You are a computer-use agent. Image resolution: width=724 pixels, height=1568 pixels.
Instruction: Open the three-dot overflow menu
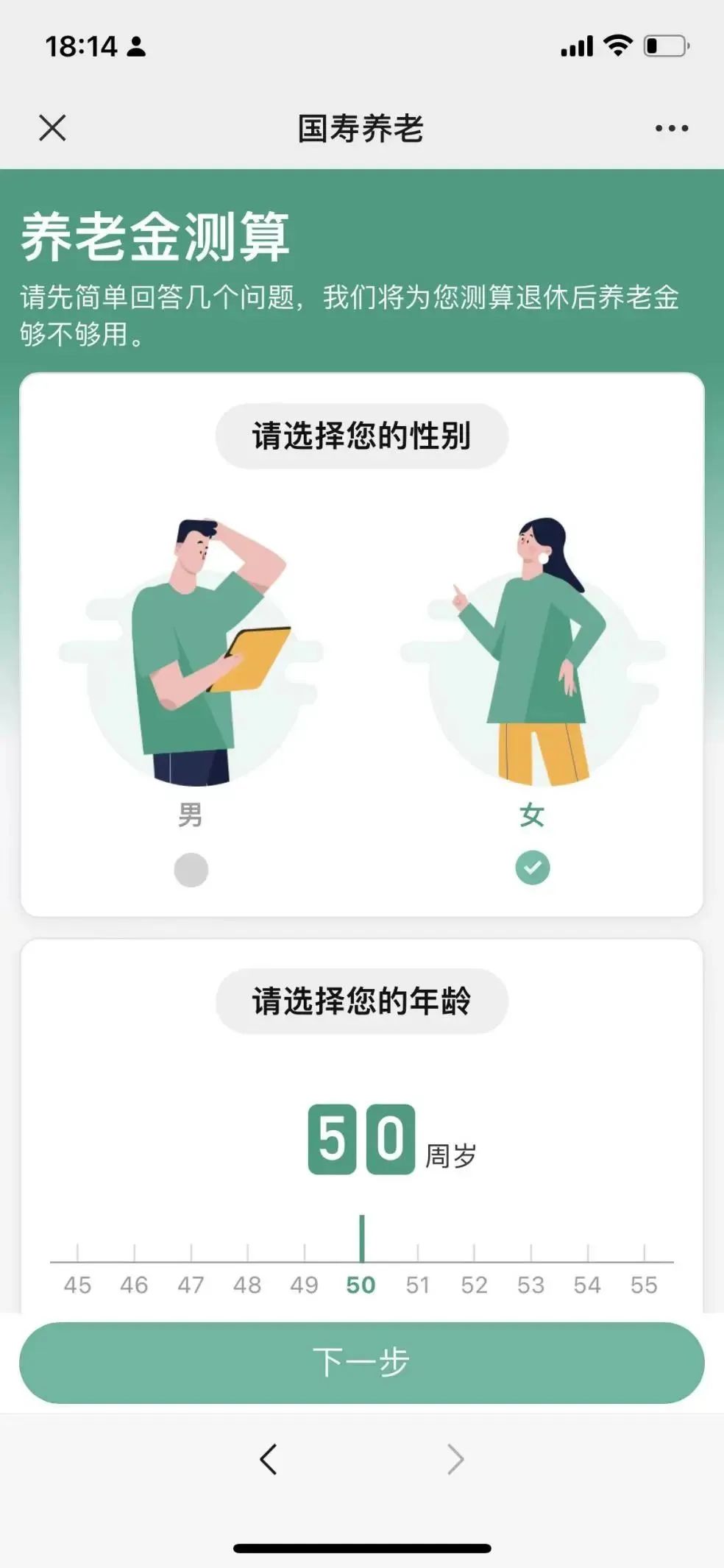click(671, 128)
